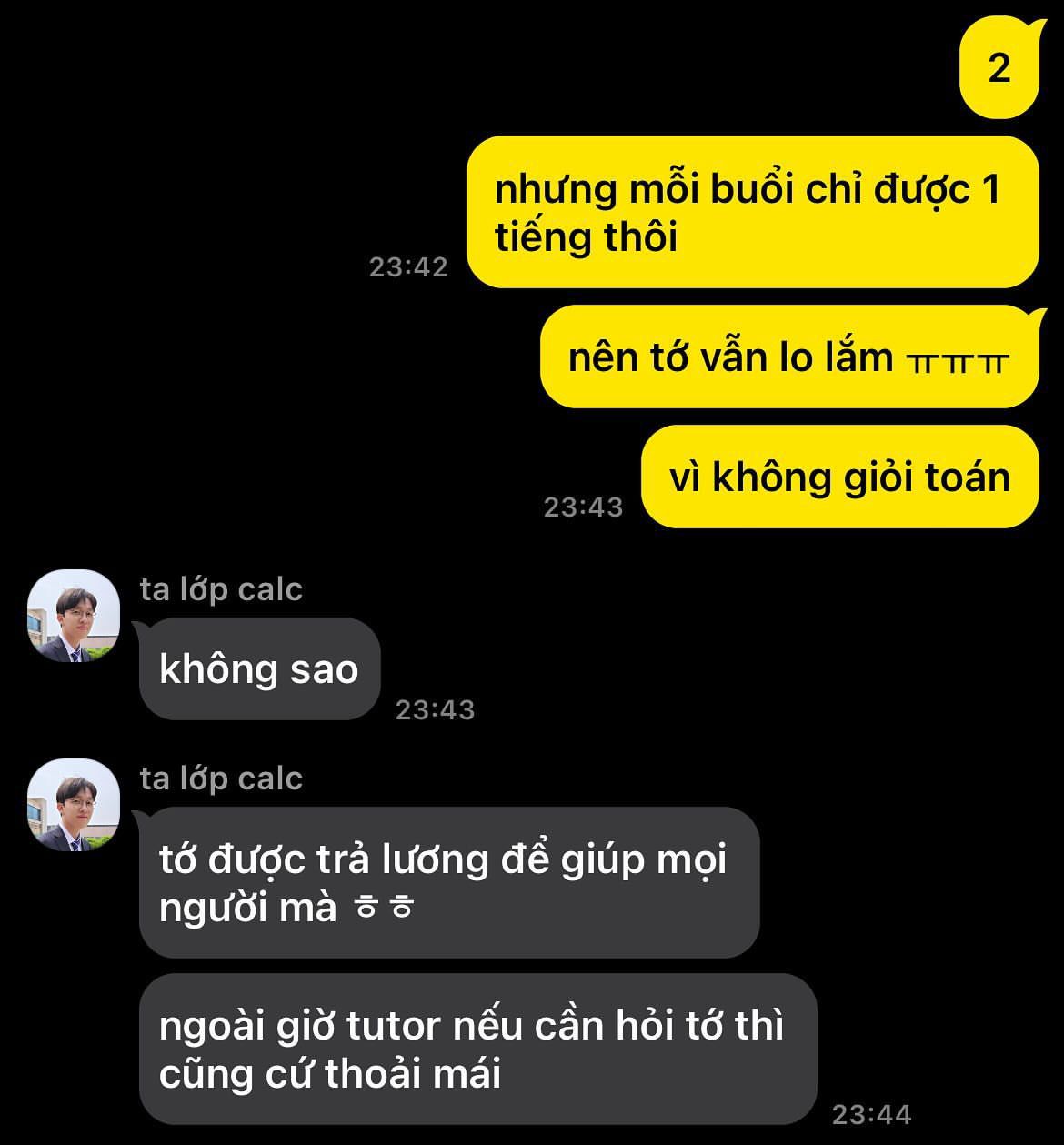Open profile photo beside "tớ được trả lương" message
The width and height of the screenshot is (1064, 1145).
click(74, 805)
